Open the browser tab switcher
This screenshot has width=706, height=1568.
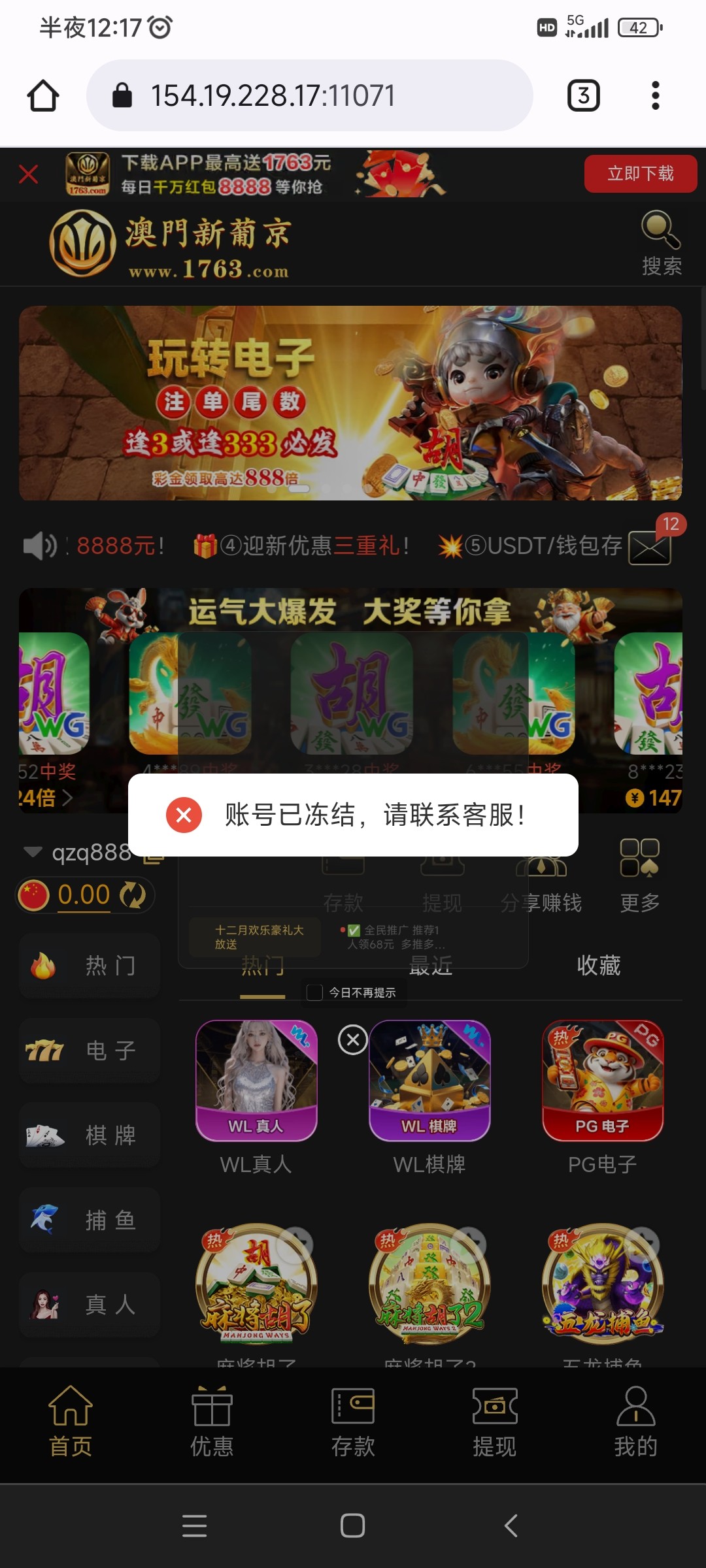coord(583,96)
